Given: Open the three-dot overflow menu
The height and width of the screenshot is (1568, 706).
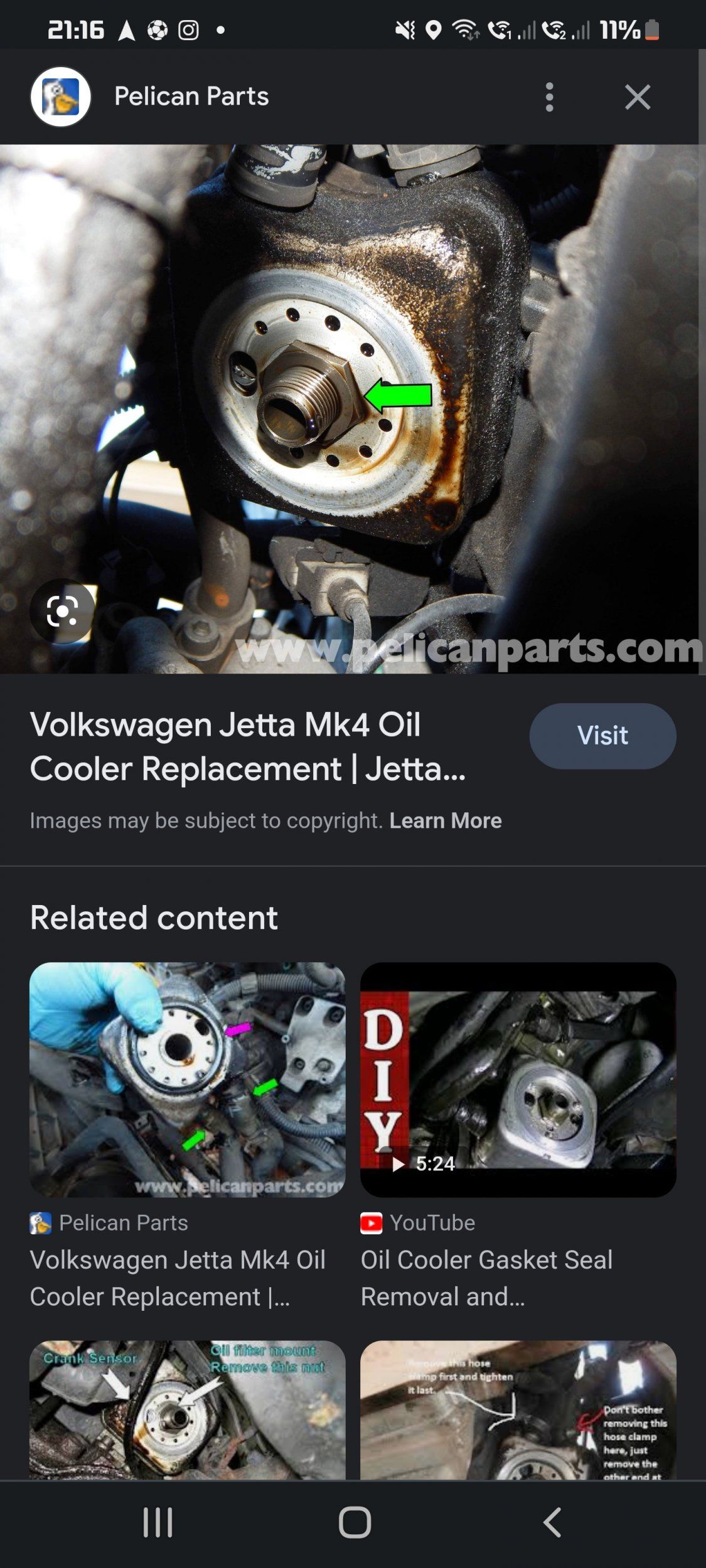Looking at the screenshot, I should click(x=549, y=97).
